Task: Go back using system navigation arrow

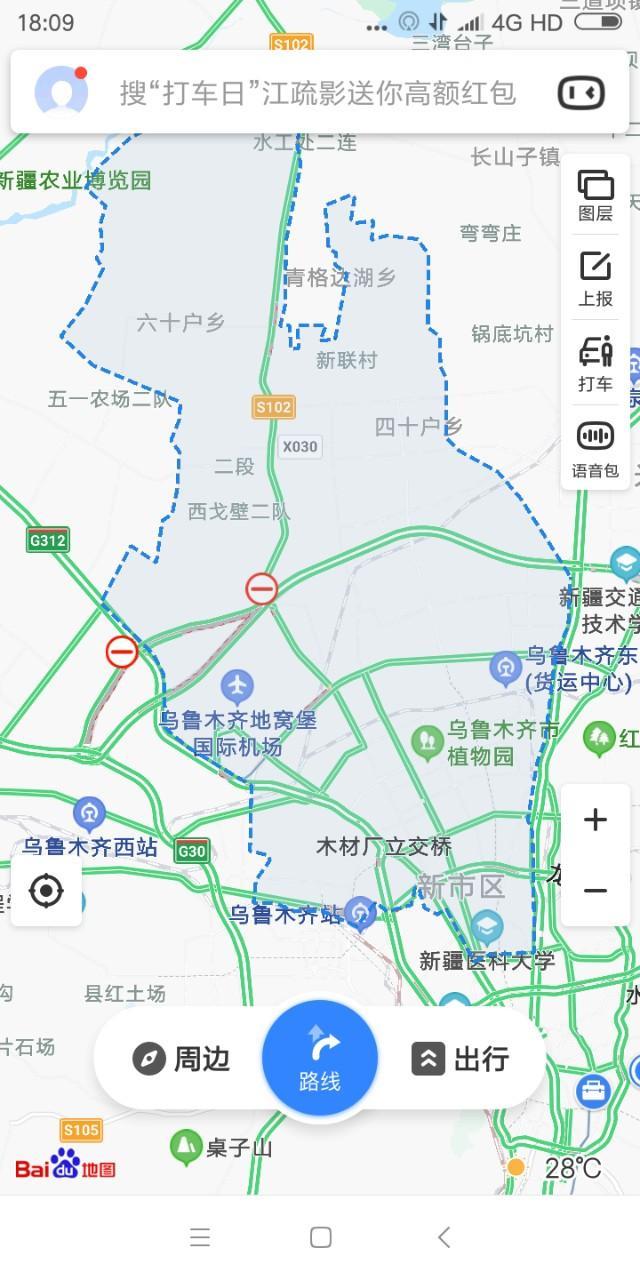Action: coord(443,1237)
